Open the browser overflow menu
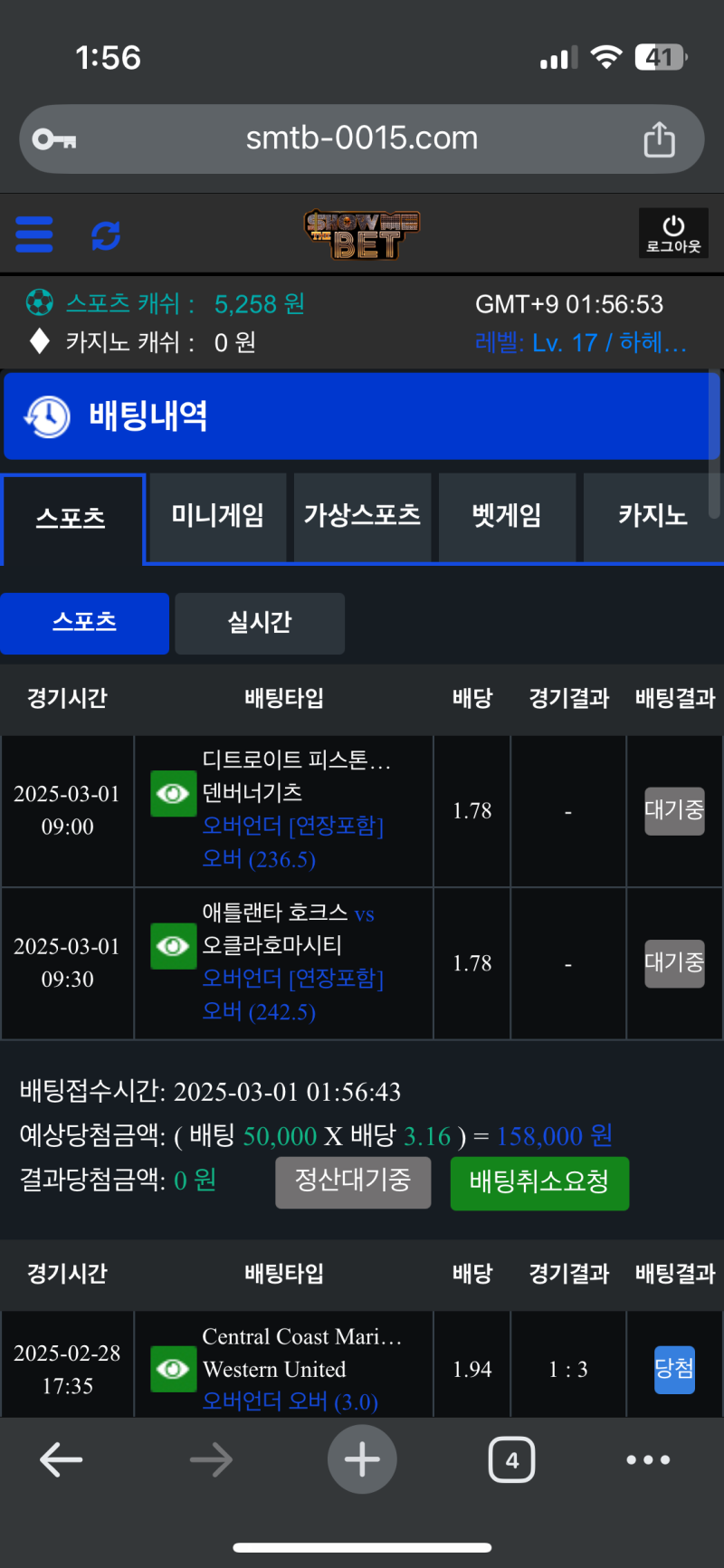This screenshot has height=1568, width=724. coord(648,1459)
